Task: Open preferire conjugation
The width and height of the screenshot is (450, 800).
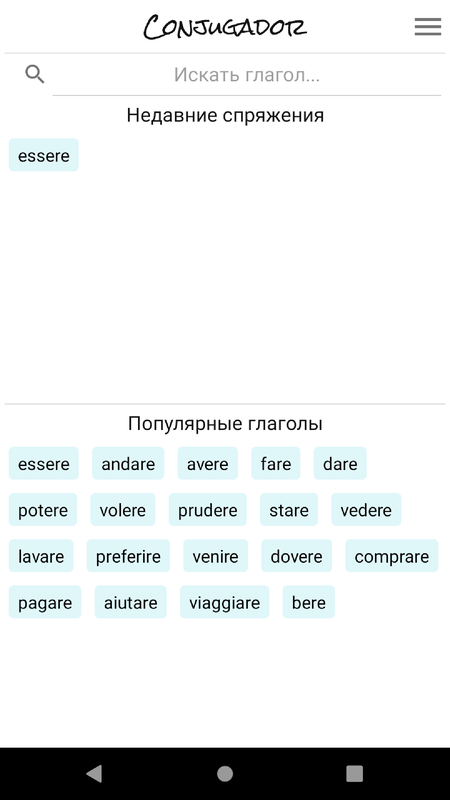Action: pos(128,556)
